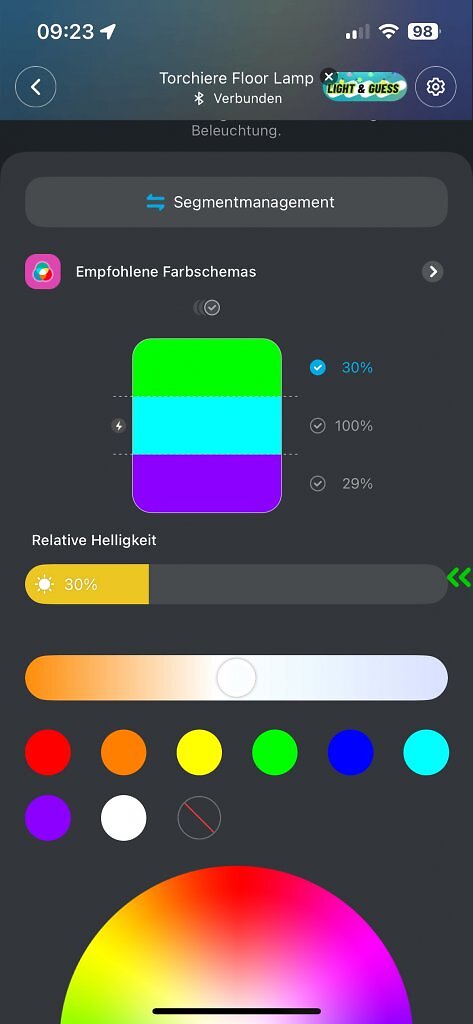Image resolution: width=473 pixels, height=1024 pixels.
Task: Go back with the top-left arrow
Action: (x=35, y=87)
